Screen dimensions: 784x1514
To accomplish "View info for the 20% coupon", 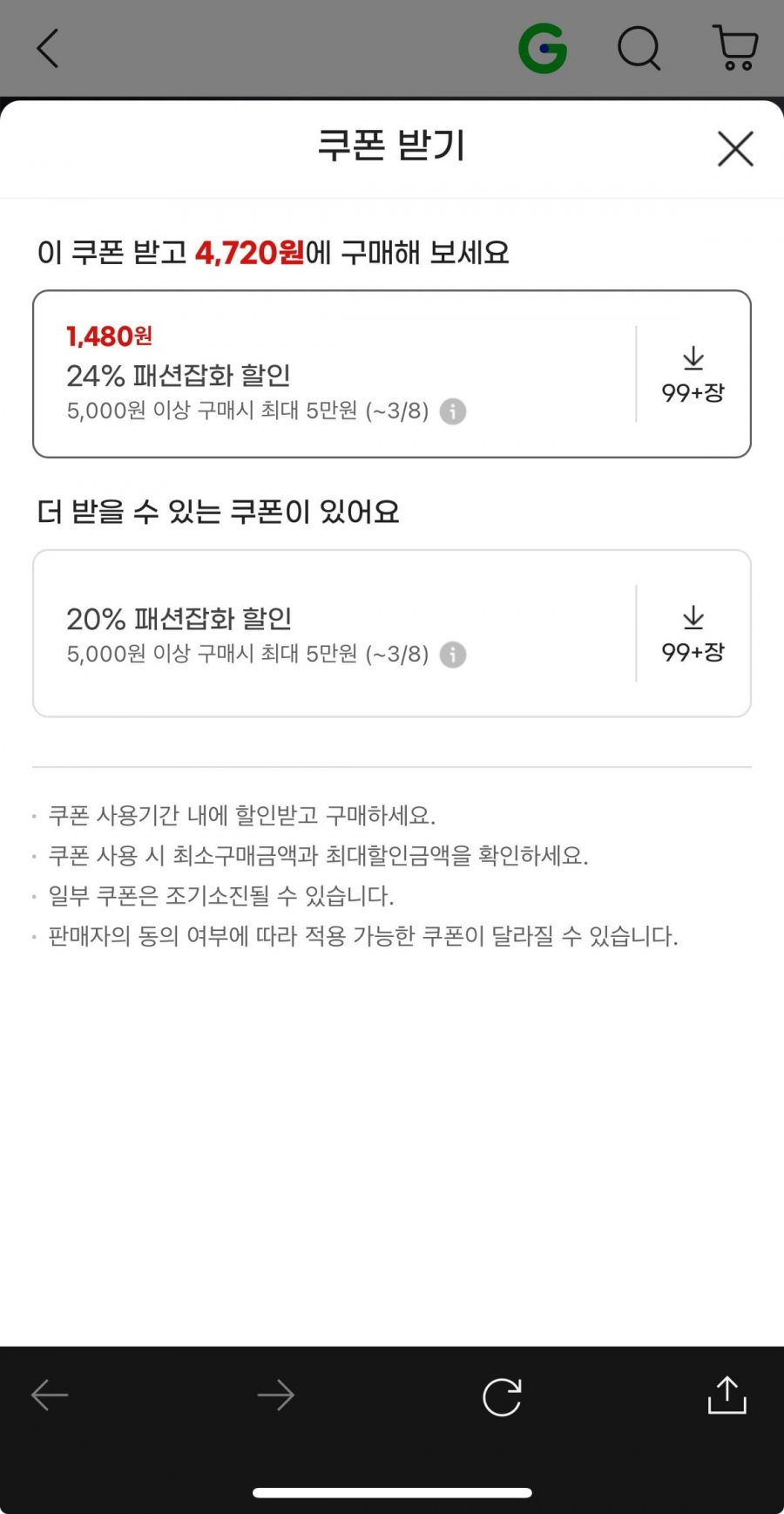I will (x=453, y=655).
